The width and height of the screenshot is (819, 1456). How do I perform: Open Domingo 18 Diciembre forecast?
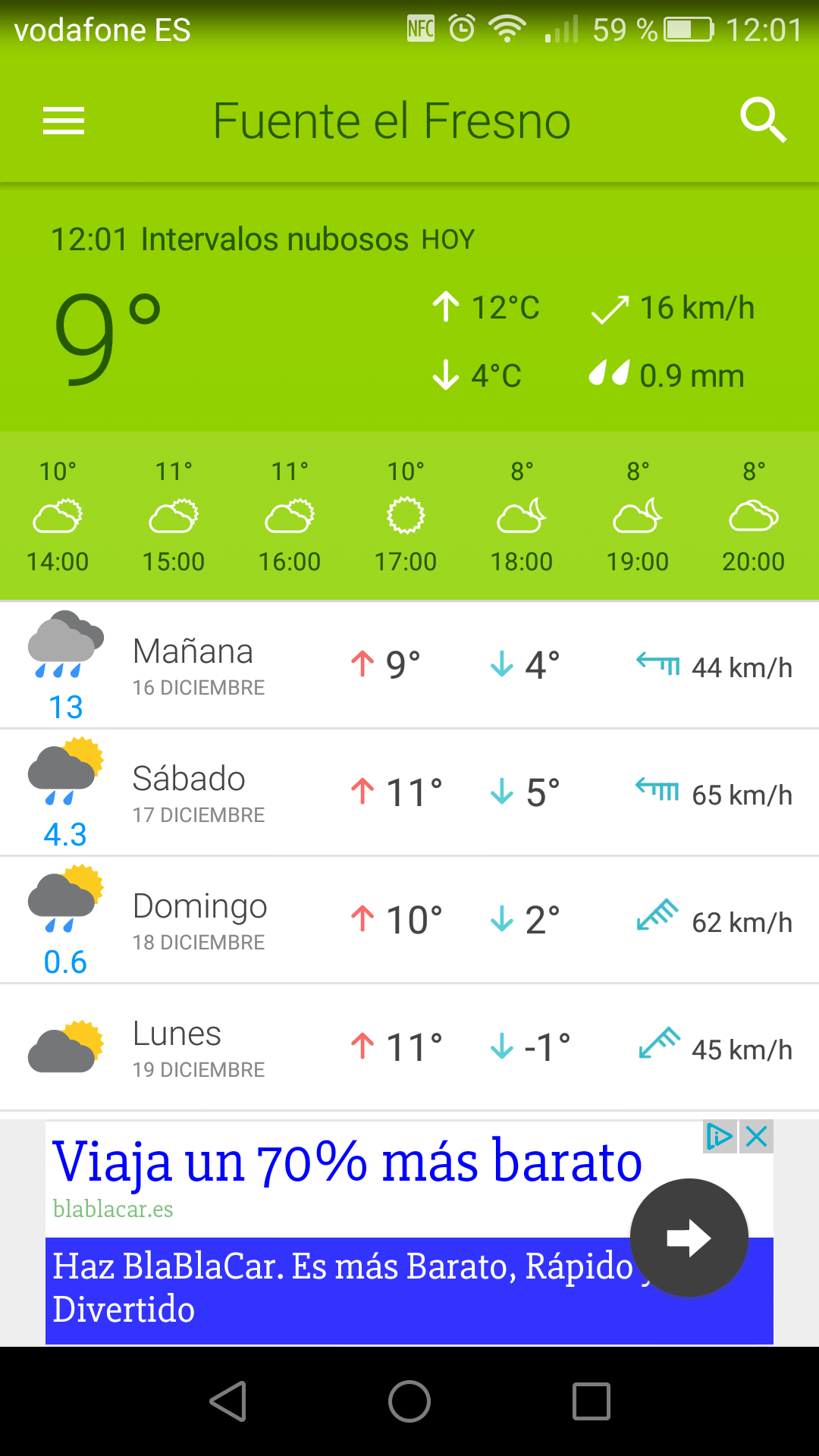[409, 921]
